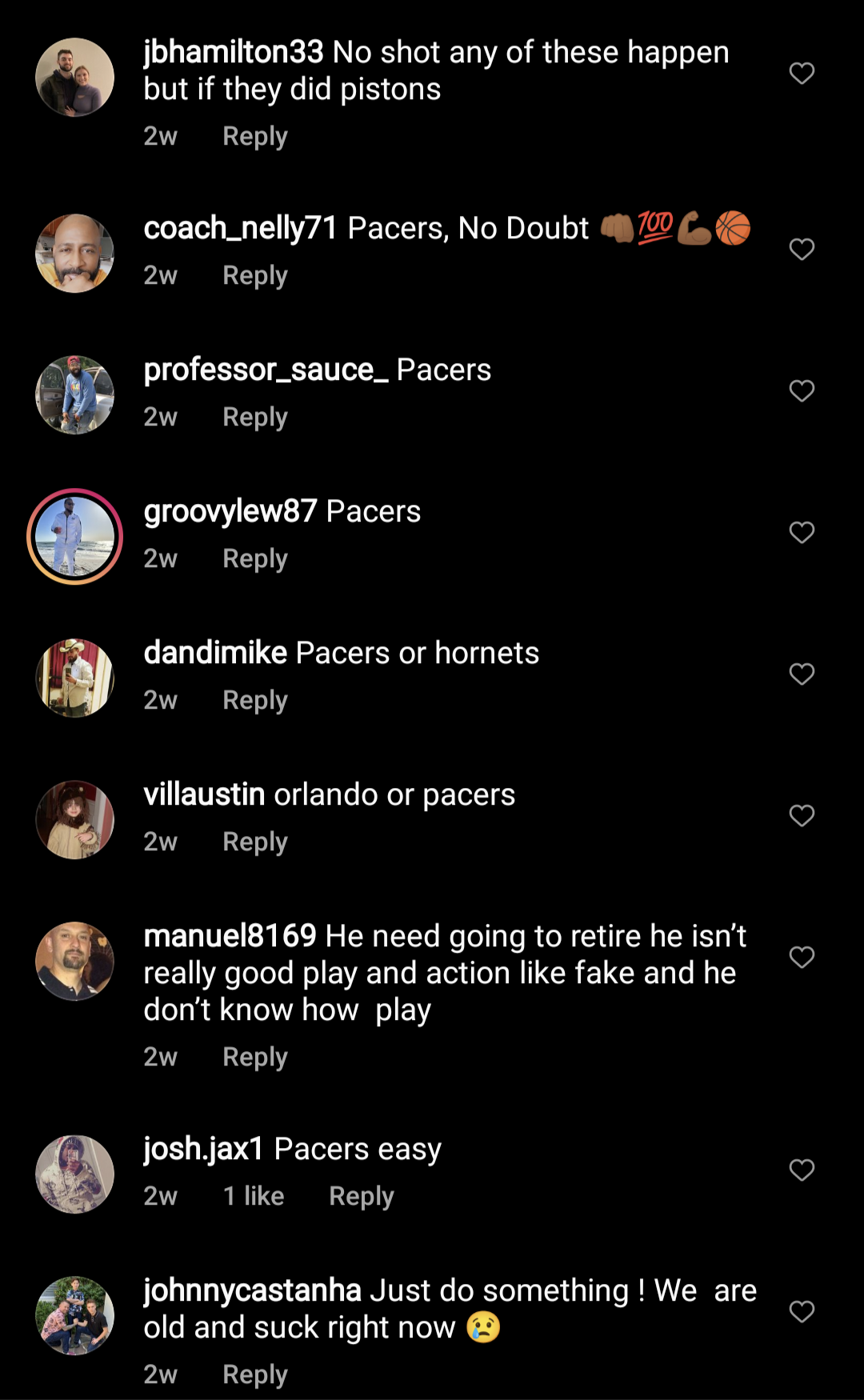Reply to johnnycastanha's comment
Screen dimensions: 864x1400
254,1374
